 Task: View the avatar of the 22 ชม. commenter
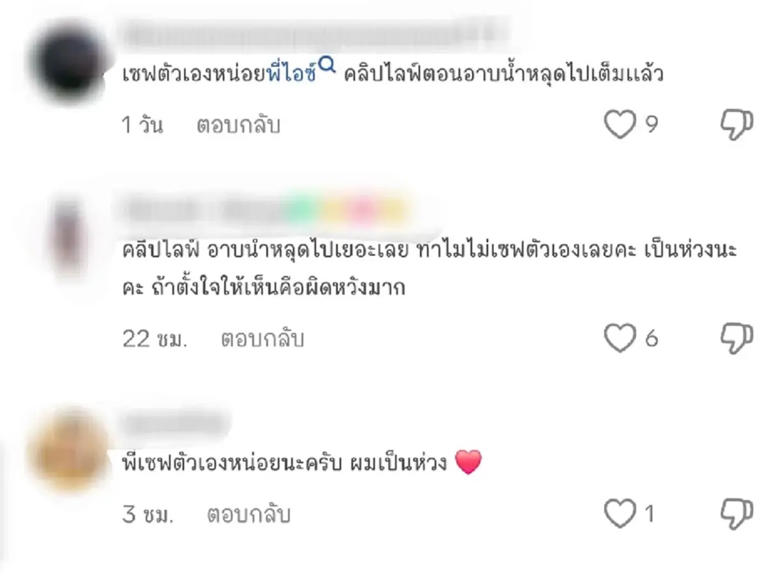pos(67,237)
